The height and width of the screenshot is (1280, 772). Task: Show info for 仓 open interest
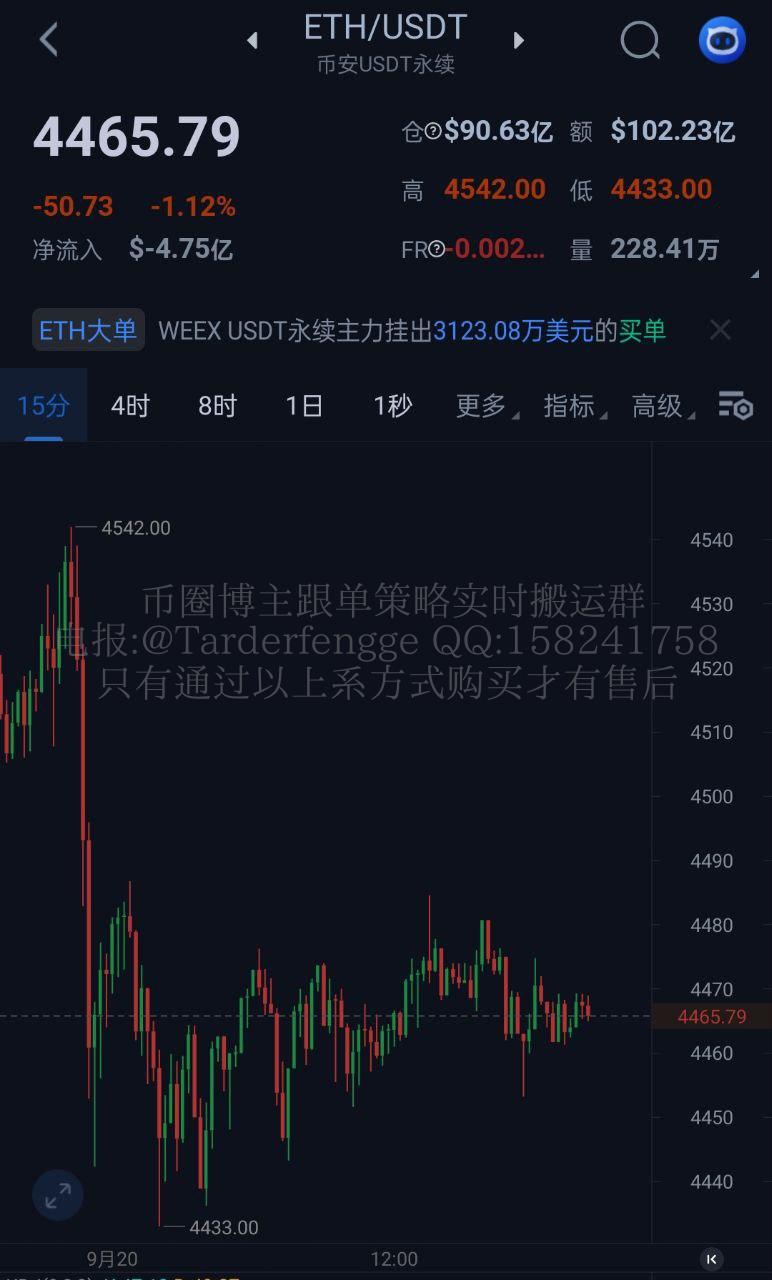[433, 131]
